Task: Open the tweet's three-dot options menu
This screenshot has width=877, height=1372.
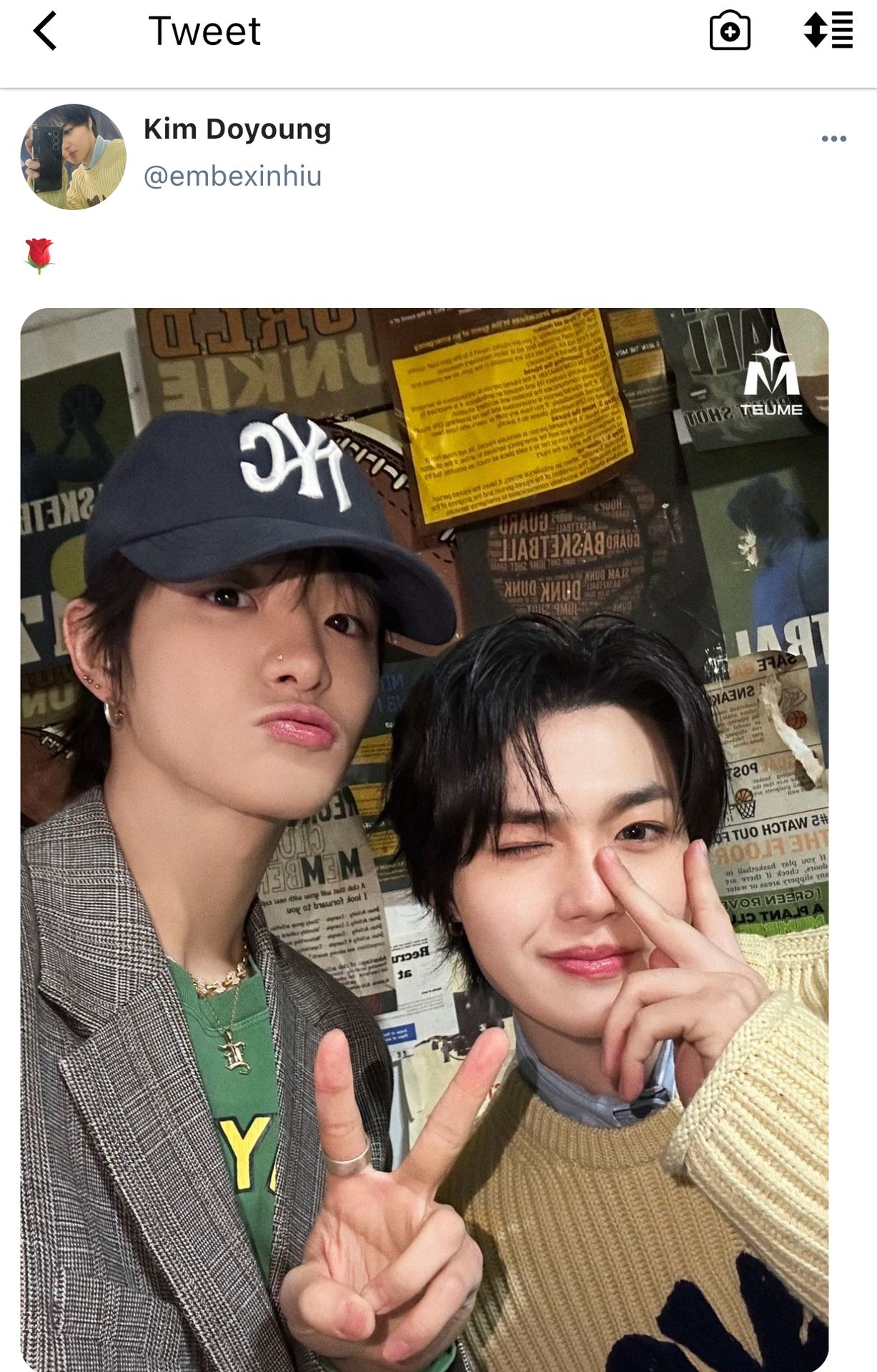Action: tap(833, 139)
